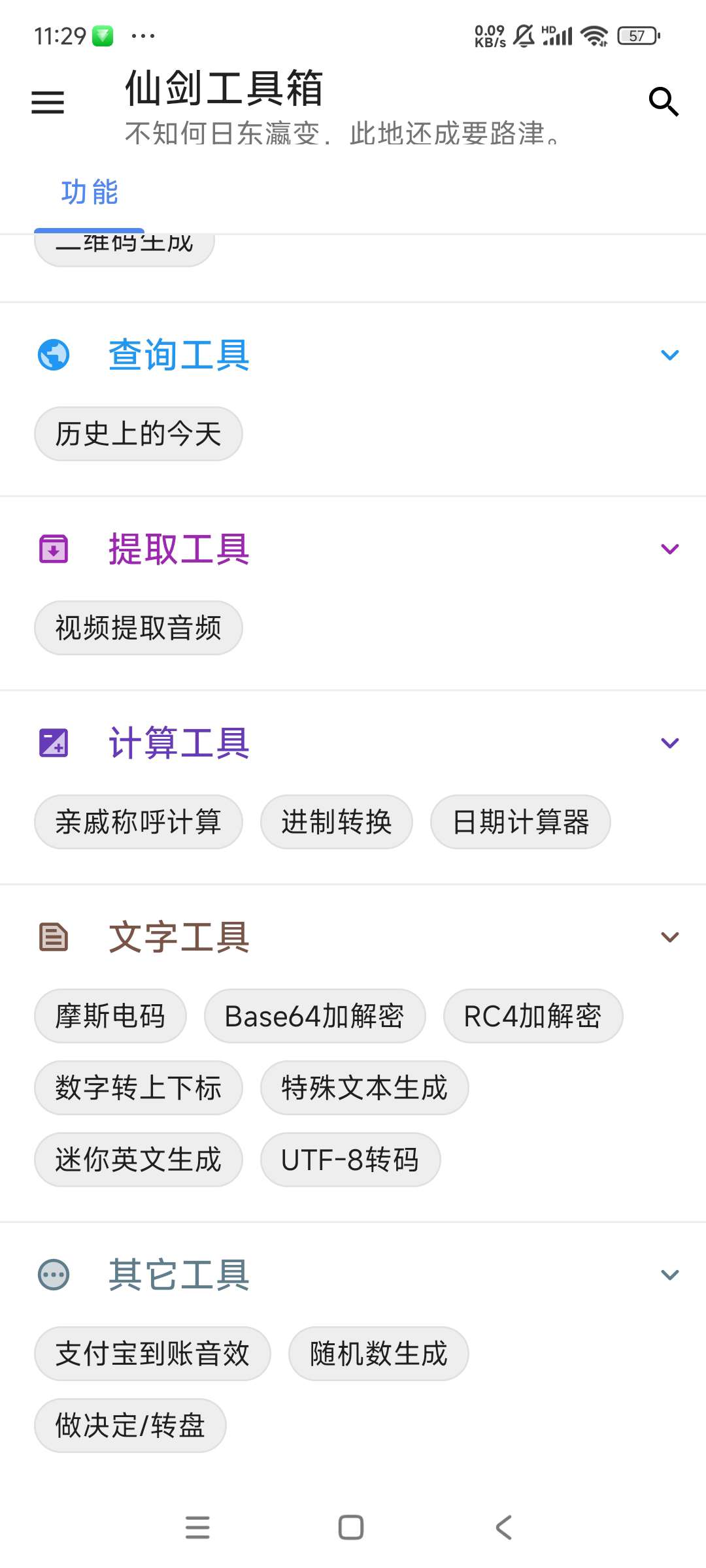
Task: Go back with system back button
Action: point(503,1527)
